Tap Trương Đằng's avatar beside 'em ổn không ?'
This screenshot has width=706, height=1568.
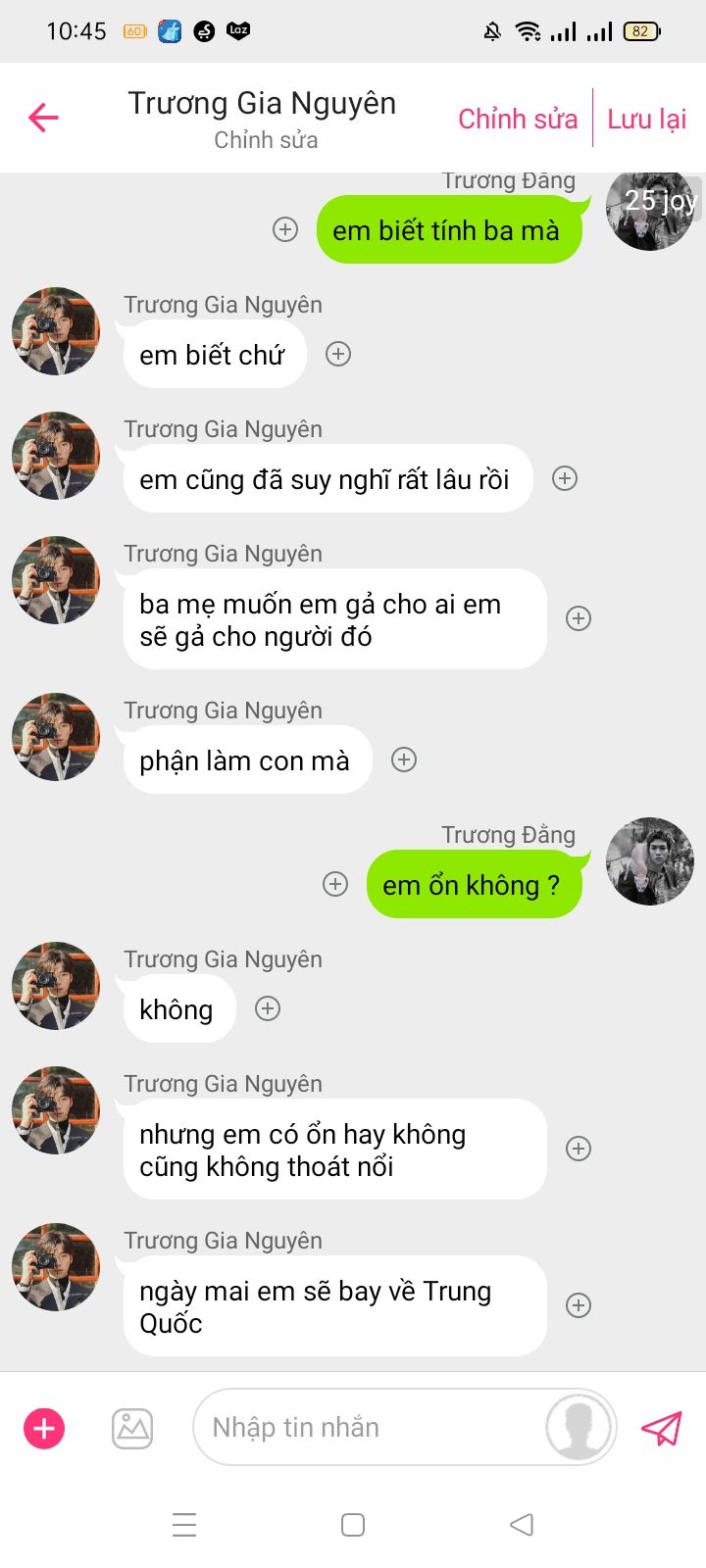650,861
